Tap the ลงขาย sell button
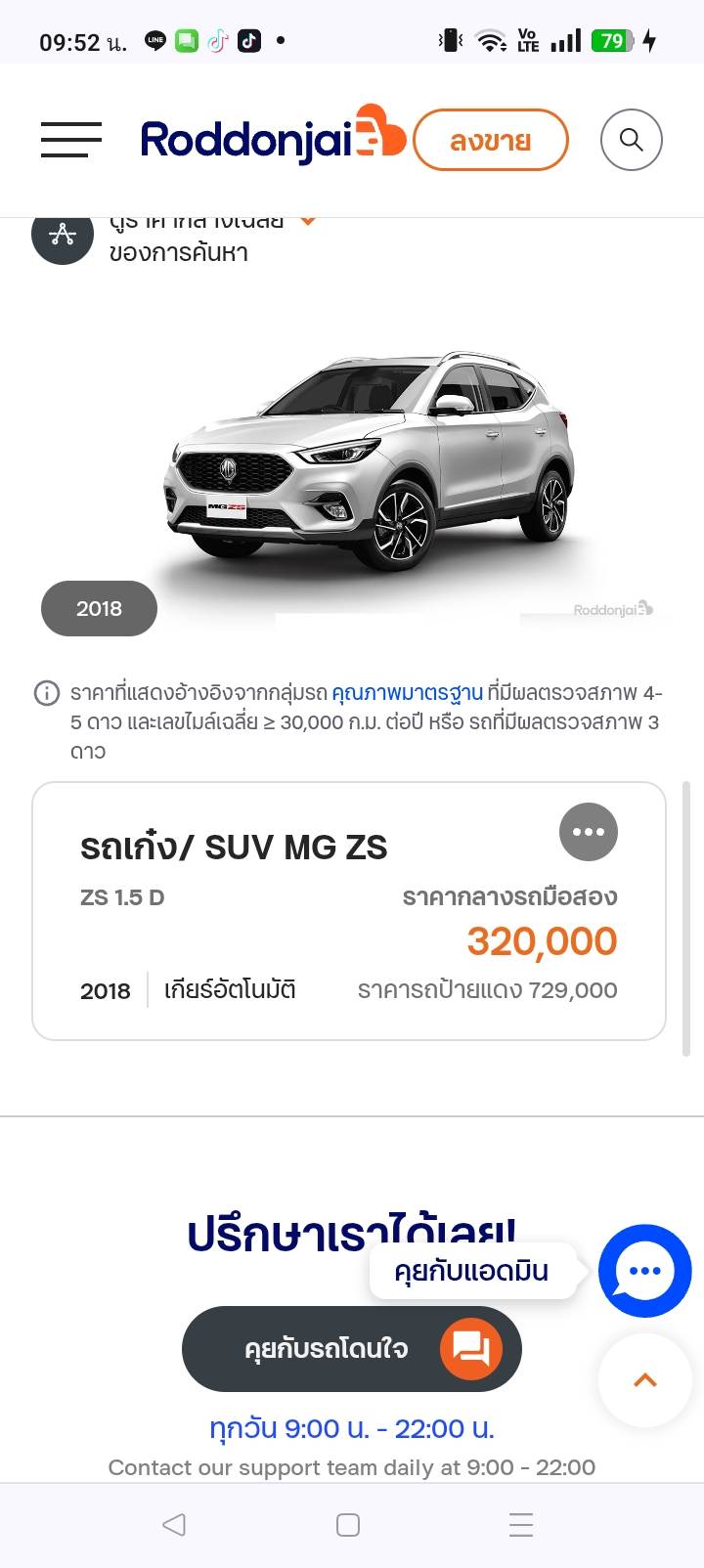Image resolution: width=704 pixels, height=1568 pixels. (x=490, y=141)
